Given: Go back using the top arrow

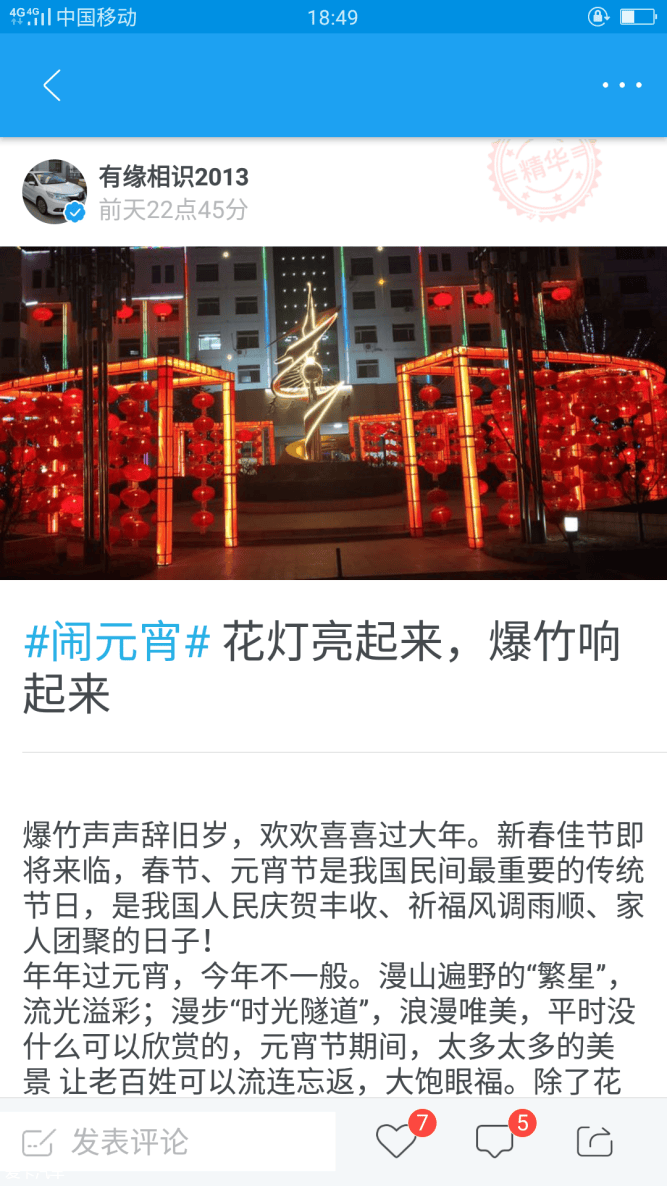Looking at the screenshot, I should coord(52,86).
